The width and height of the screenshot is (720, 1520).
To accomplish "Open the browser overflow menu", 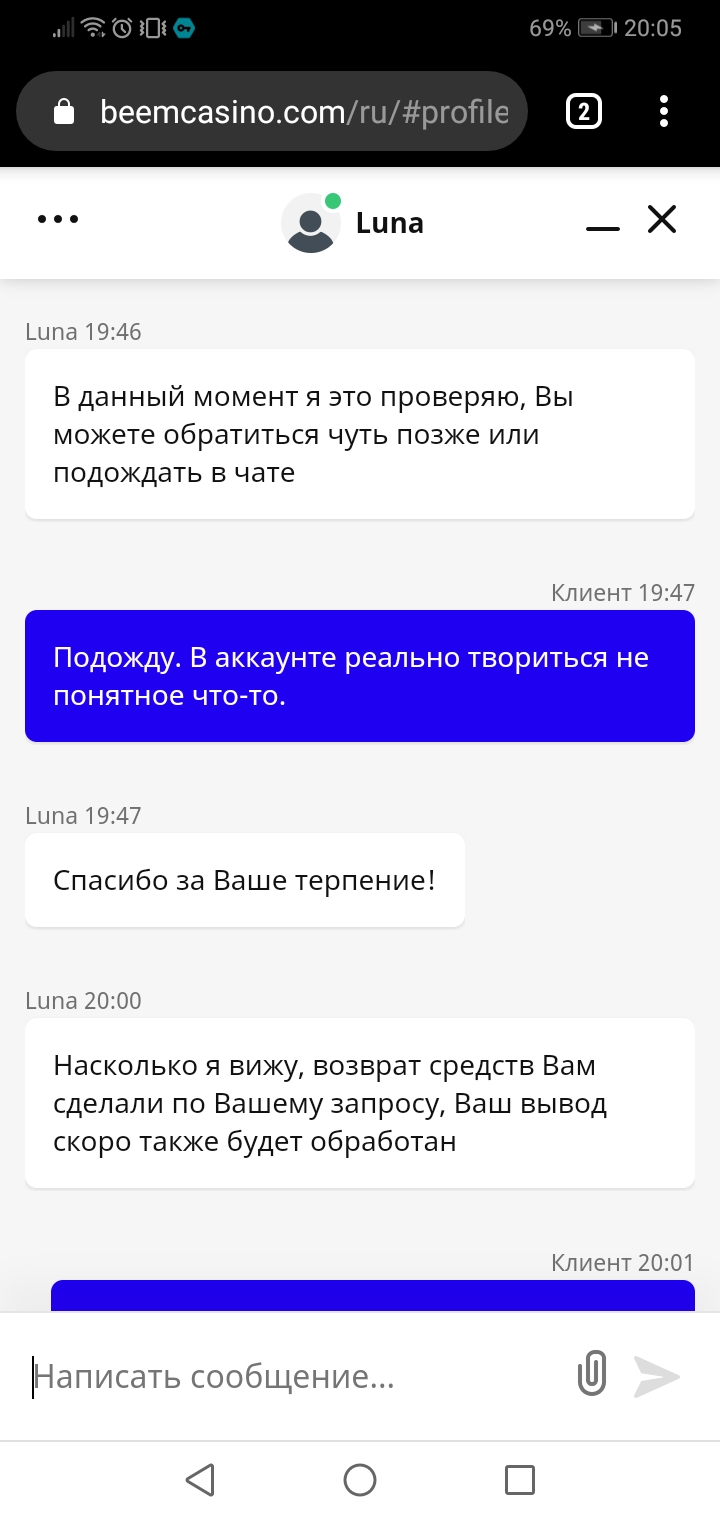I will click(x=664, y=111).
